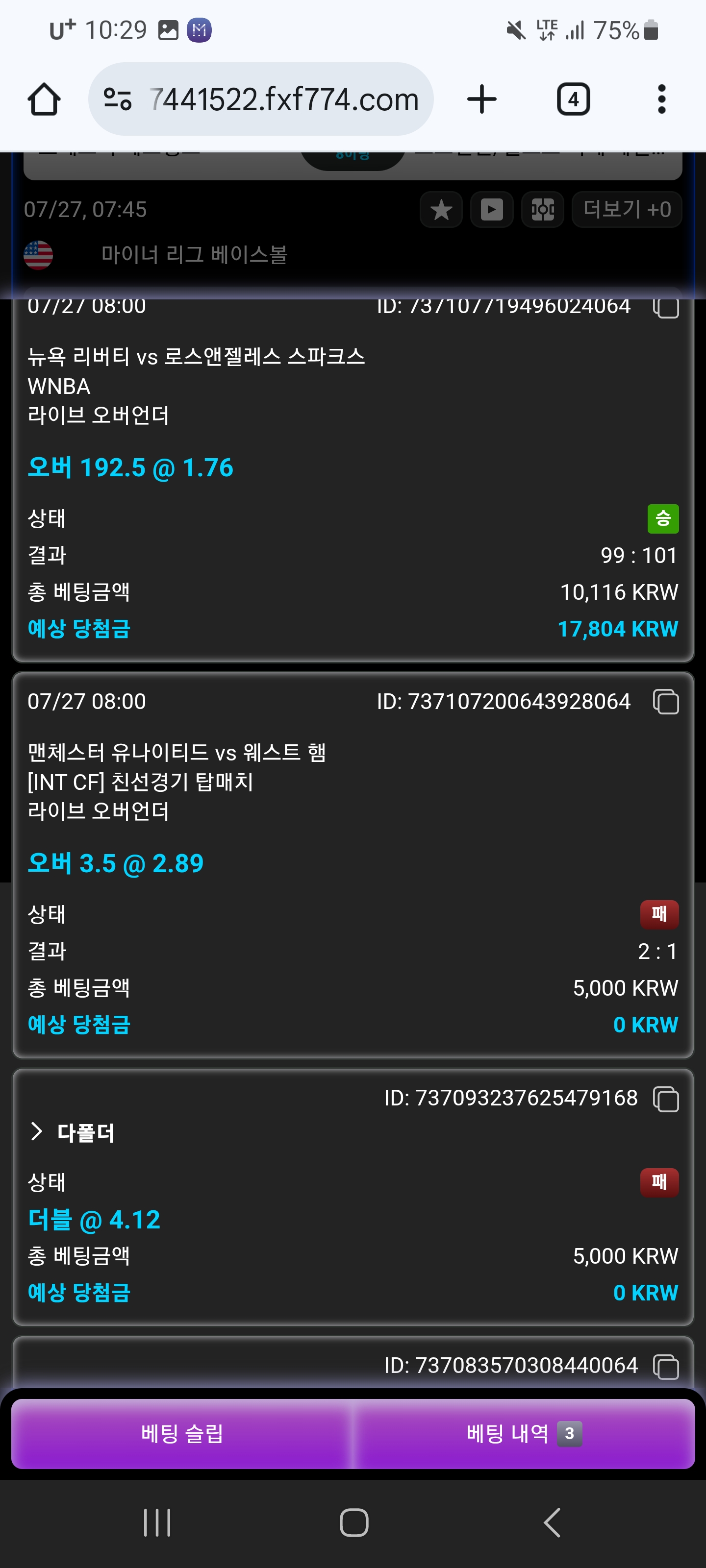
Task: Switch to the 베팅 내역 tab
Action: (524, 1433)
